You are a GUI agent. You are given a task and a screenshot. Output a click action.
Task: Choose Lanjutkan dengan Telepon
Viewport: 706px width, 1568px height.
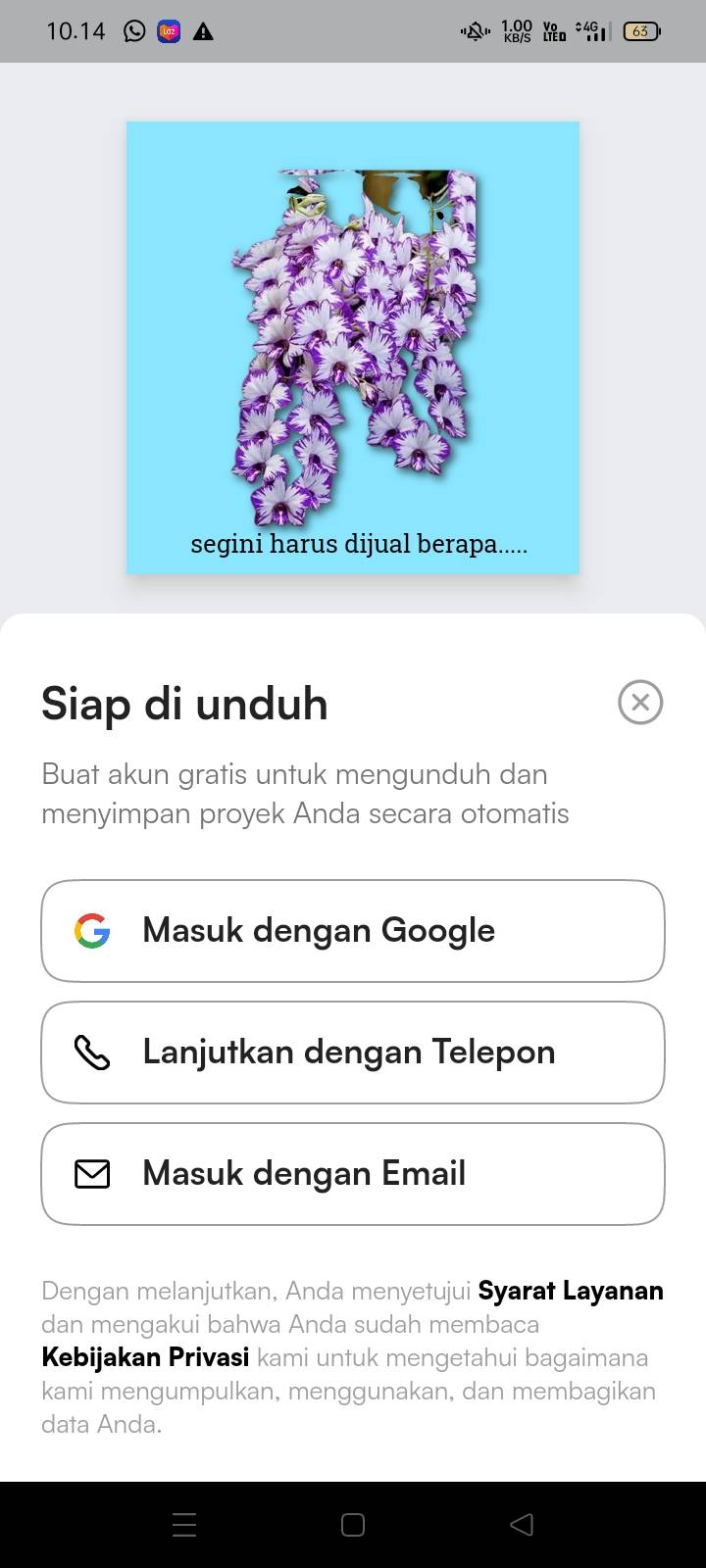point(353,1053)
